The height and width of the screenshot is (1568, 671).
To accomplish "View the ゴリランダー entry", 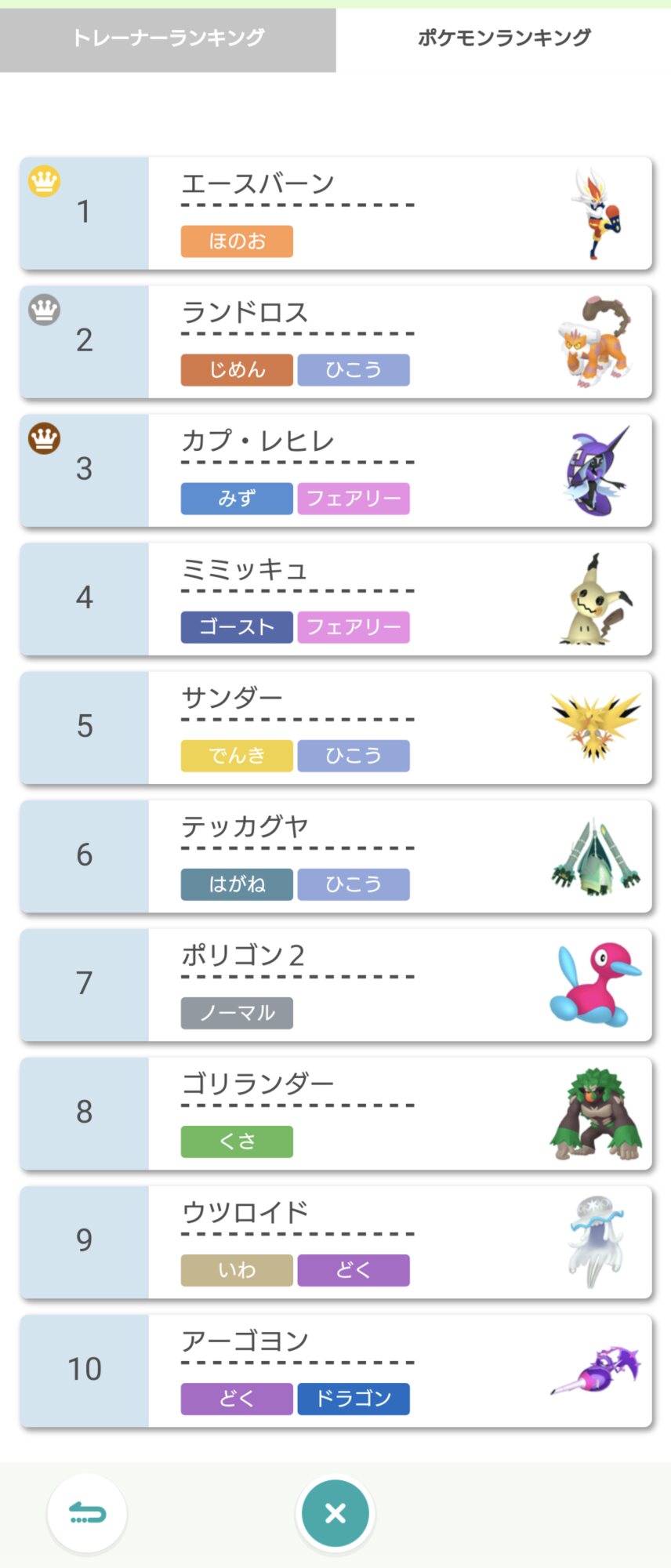I will 335,1113.
